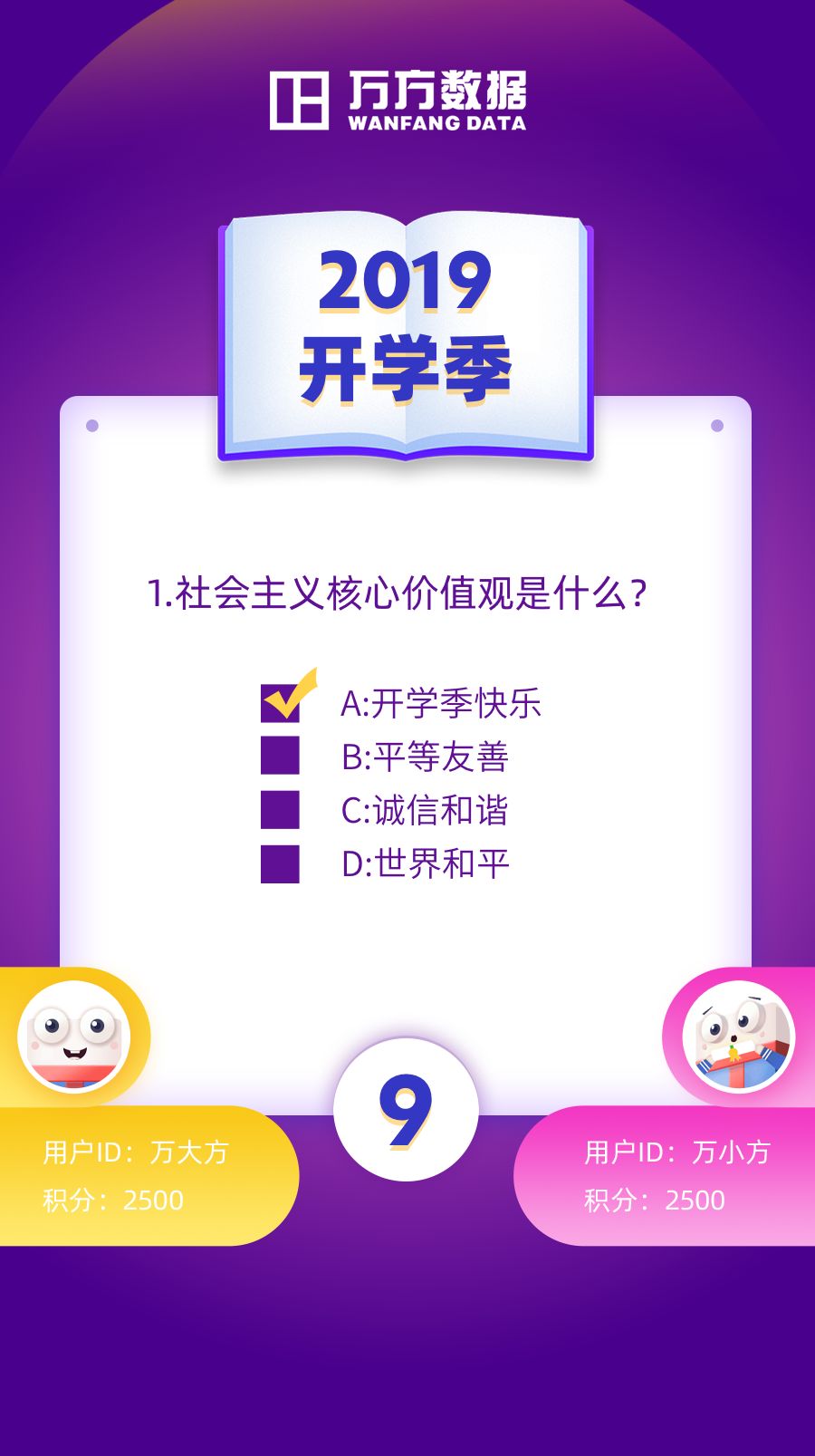Choose option B:平等友善
The height and width of the screenshot is (1456, 815).
pos(280,756)
